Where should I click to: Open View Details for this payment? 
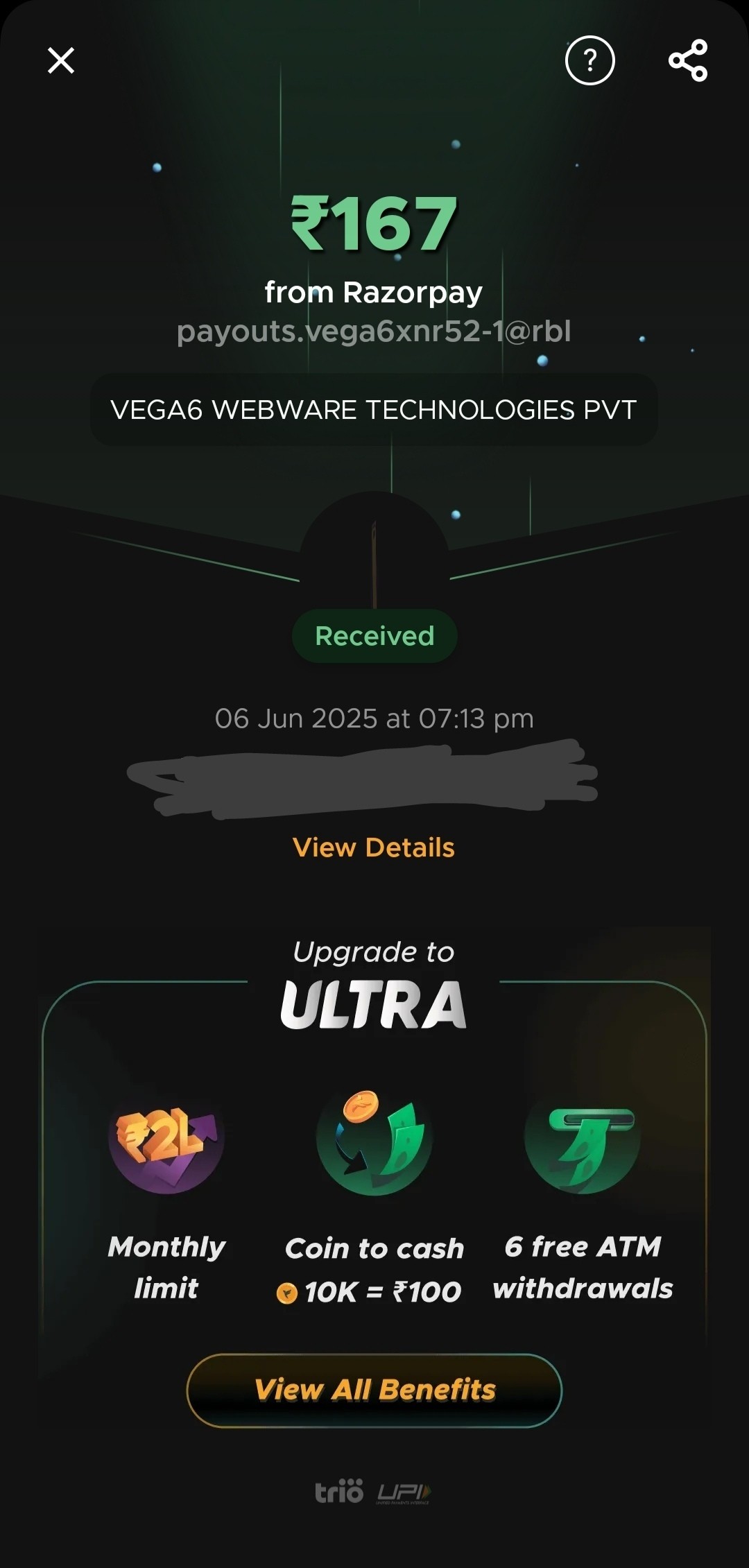pos(374,847)
